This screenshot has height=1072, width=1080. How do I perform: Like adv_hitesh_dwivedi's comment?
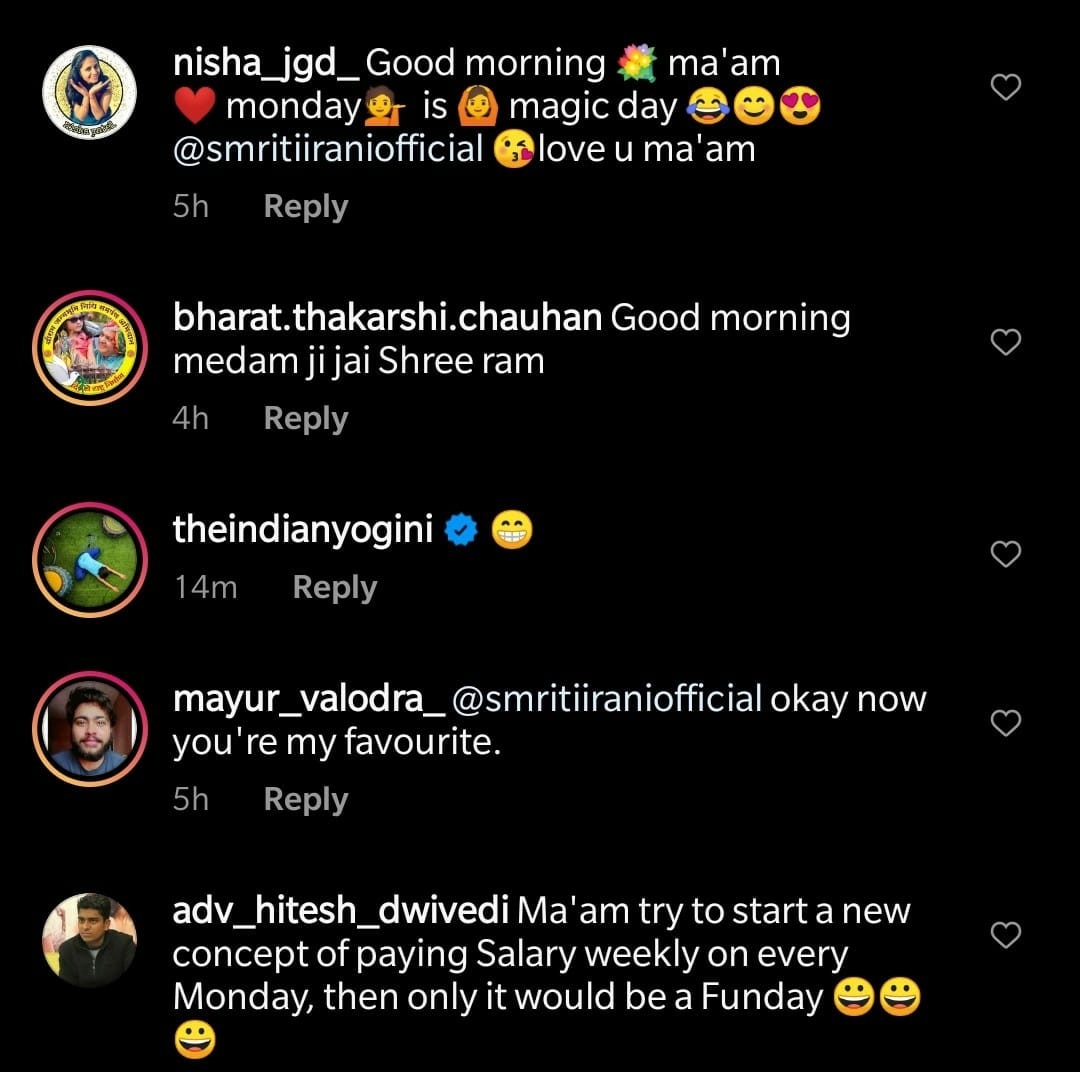click(x=1004, y=935)
